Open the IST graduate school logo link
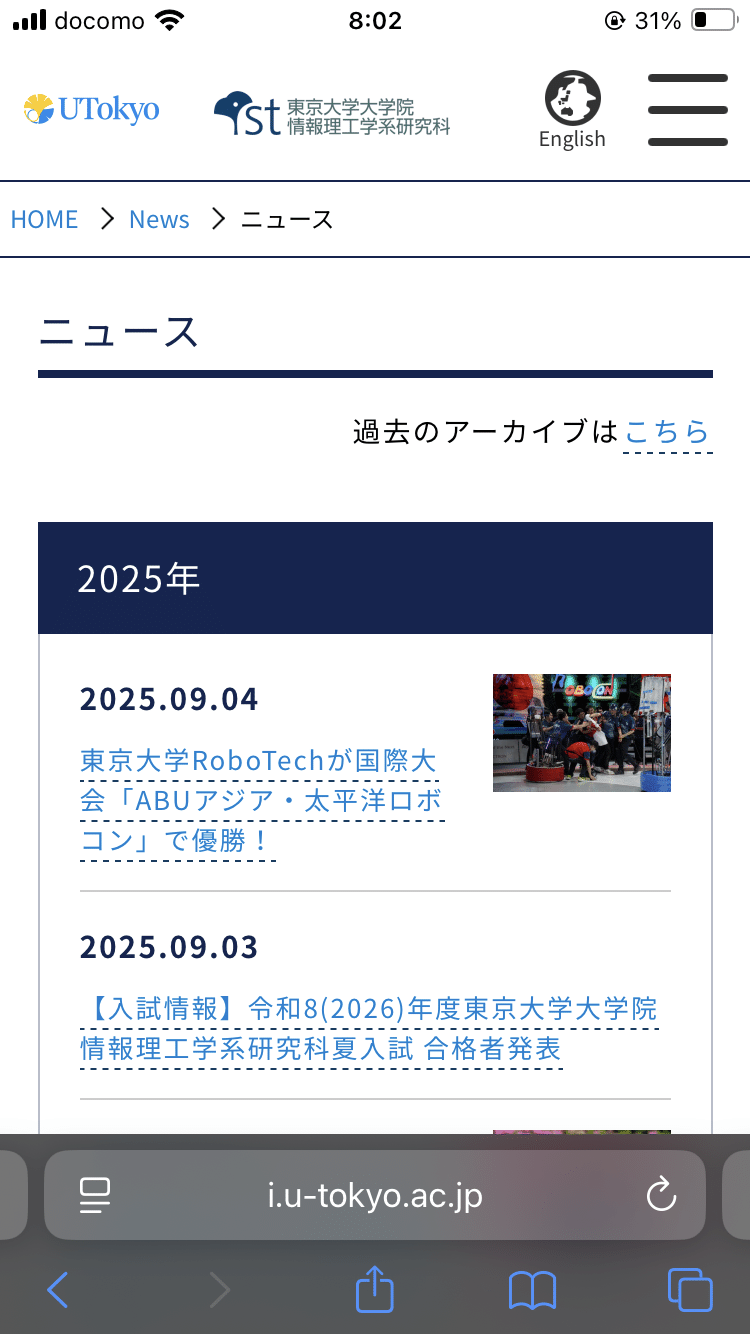Viewport: 750px width, 1334px height. [x=332, y=115]
